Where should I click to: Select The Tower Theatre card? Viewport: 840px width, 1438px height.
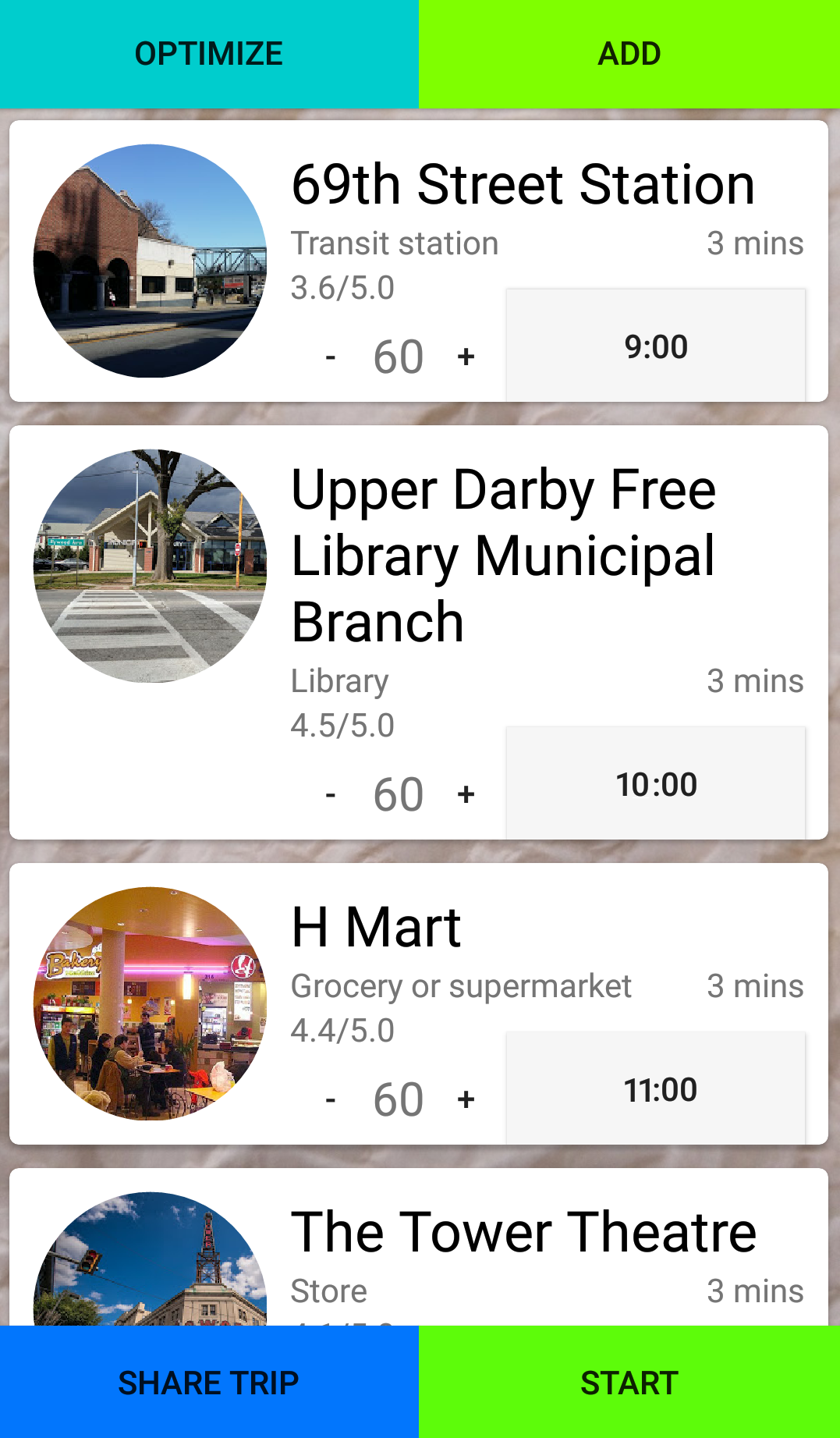[x=523, y=1232]
